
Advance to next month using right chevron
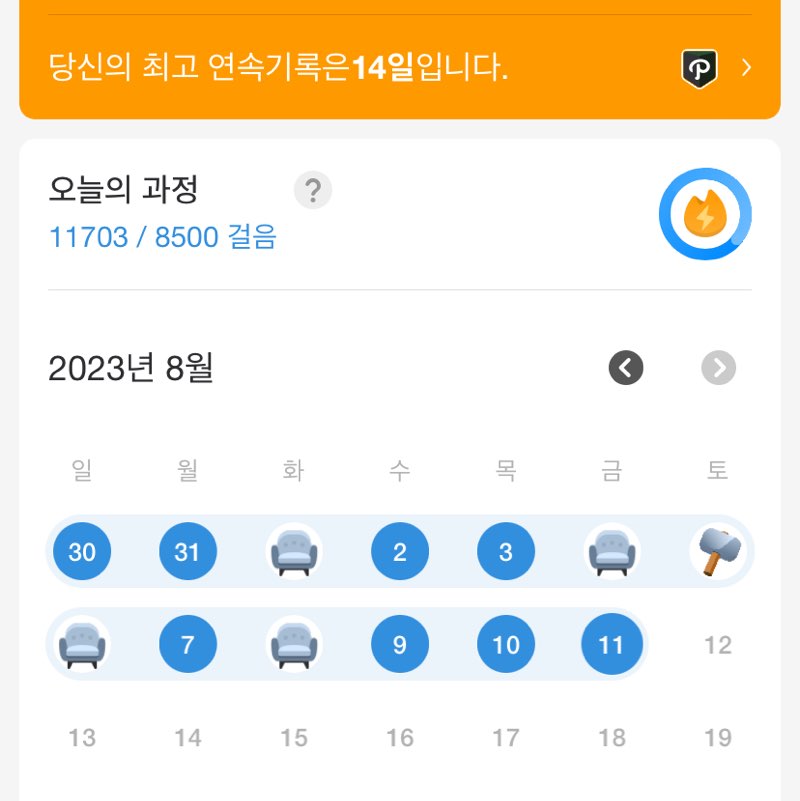click(x=717, y=369)
